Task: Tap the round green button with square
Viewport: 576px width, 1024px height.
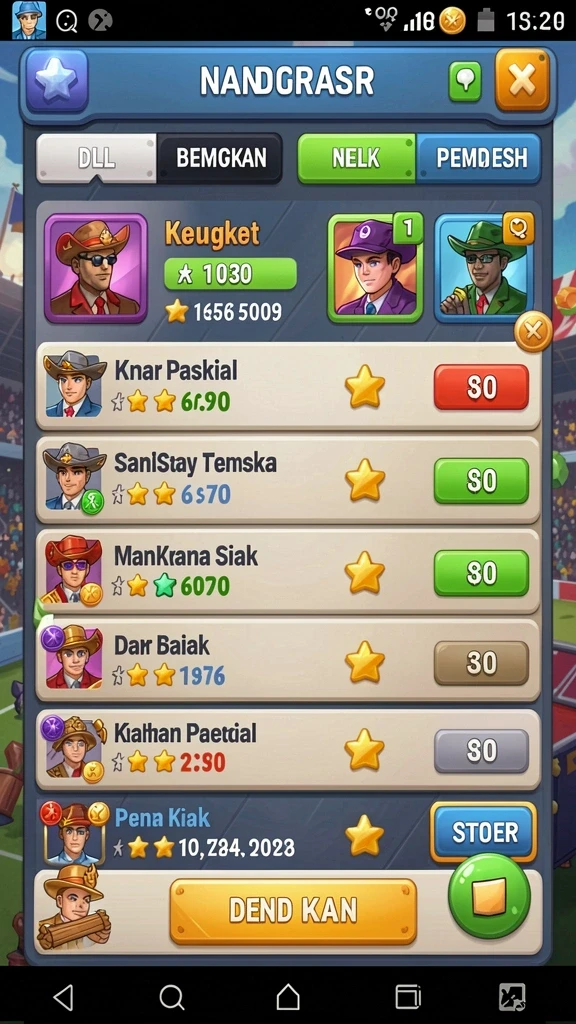Action: [489, 896]
